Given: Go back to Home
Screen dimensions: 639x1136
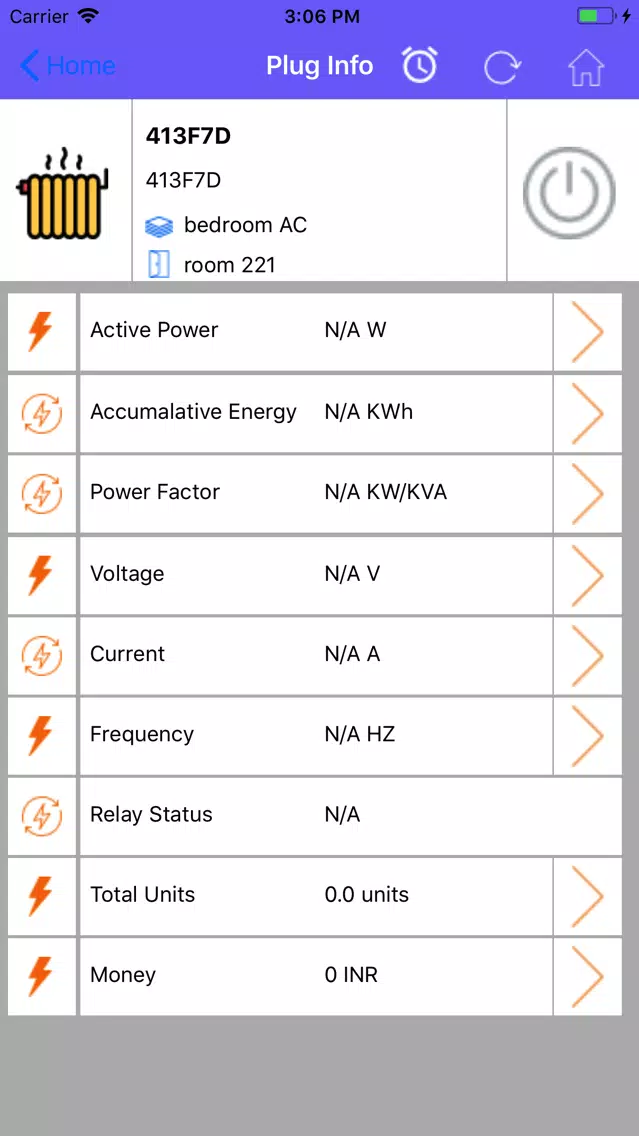Looking at the screenshot, I should coord(67,66).
